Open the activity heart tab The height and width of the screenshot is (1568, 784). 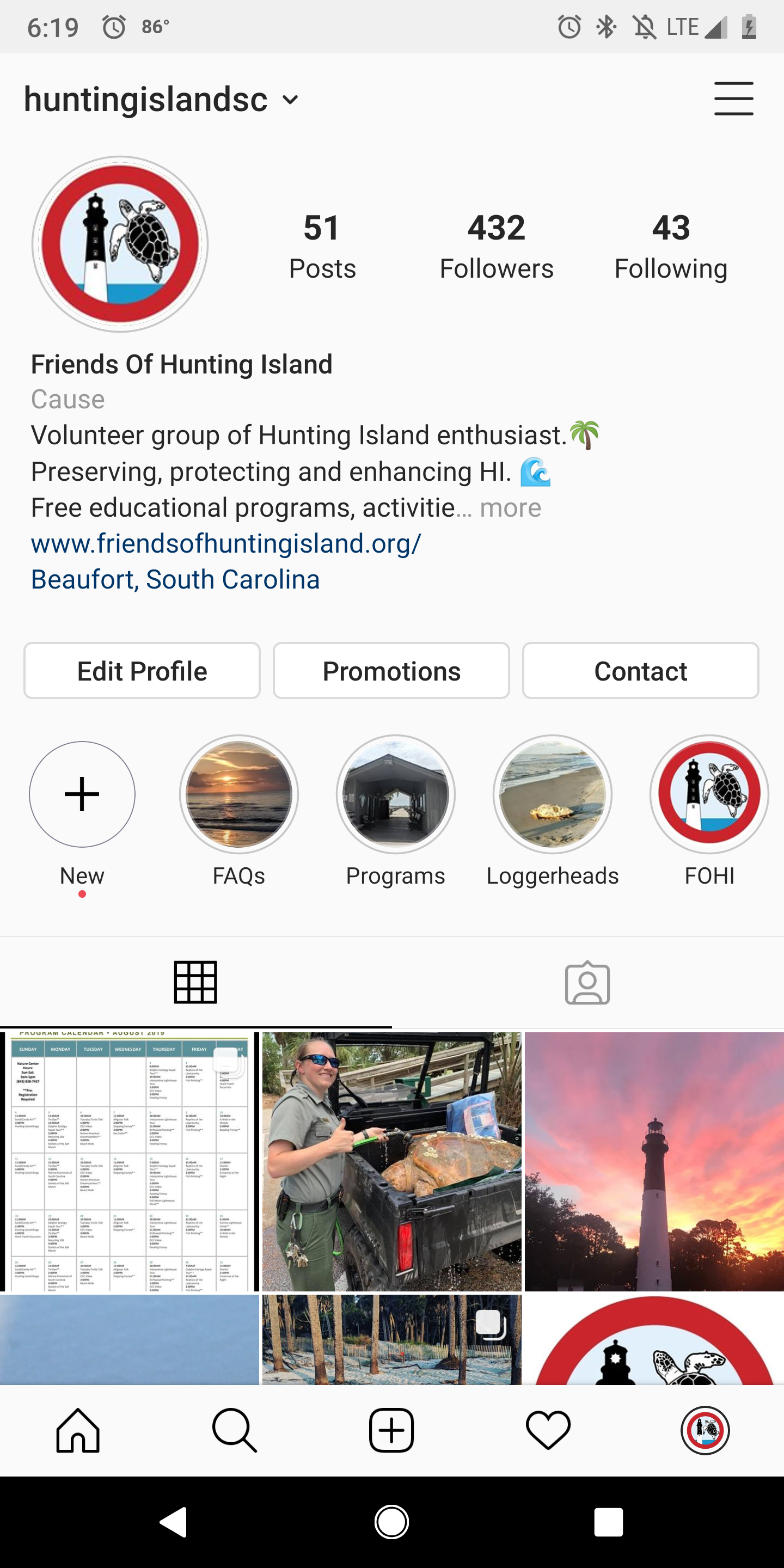click(548, 1430)
